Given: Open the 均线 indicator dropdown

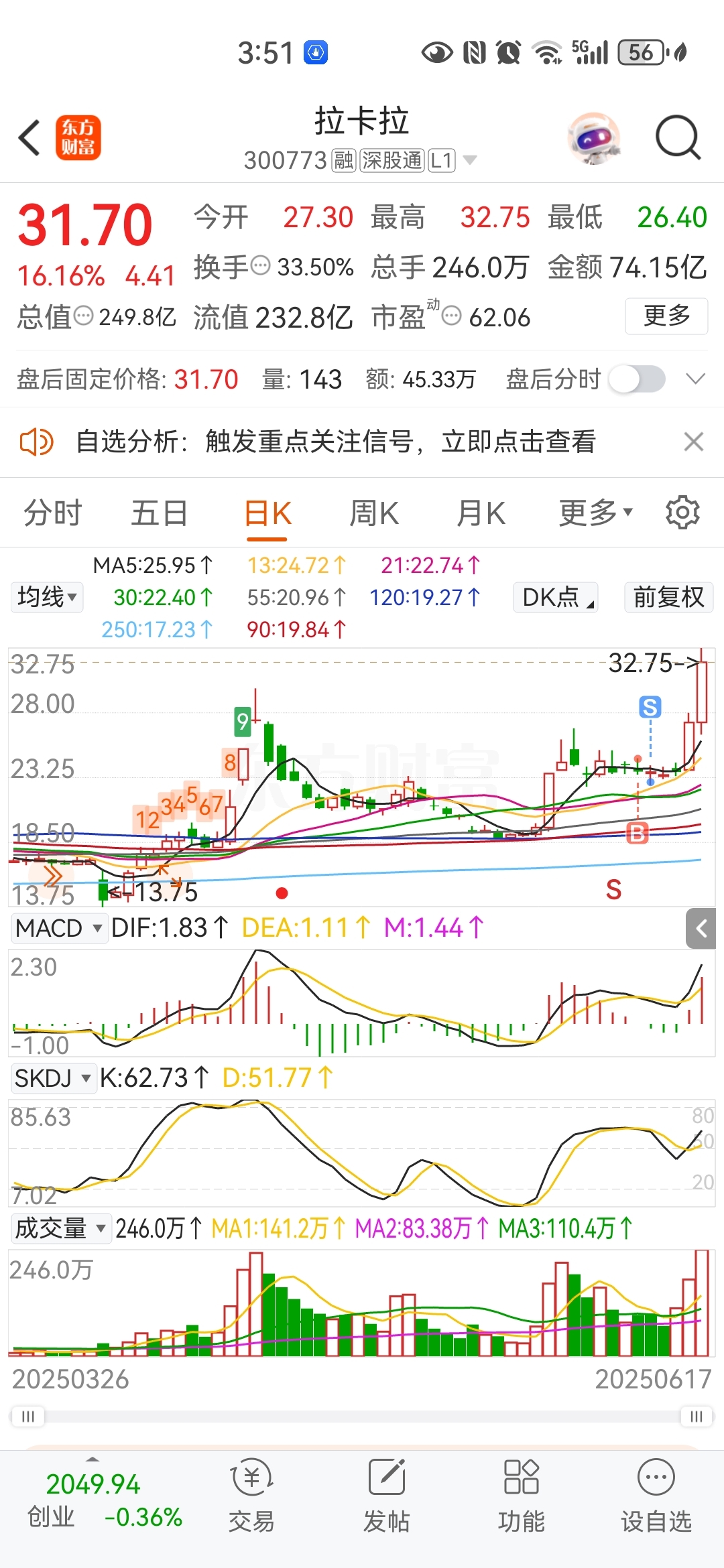Looking at the screenshot, I should pos(47,597).
